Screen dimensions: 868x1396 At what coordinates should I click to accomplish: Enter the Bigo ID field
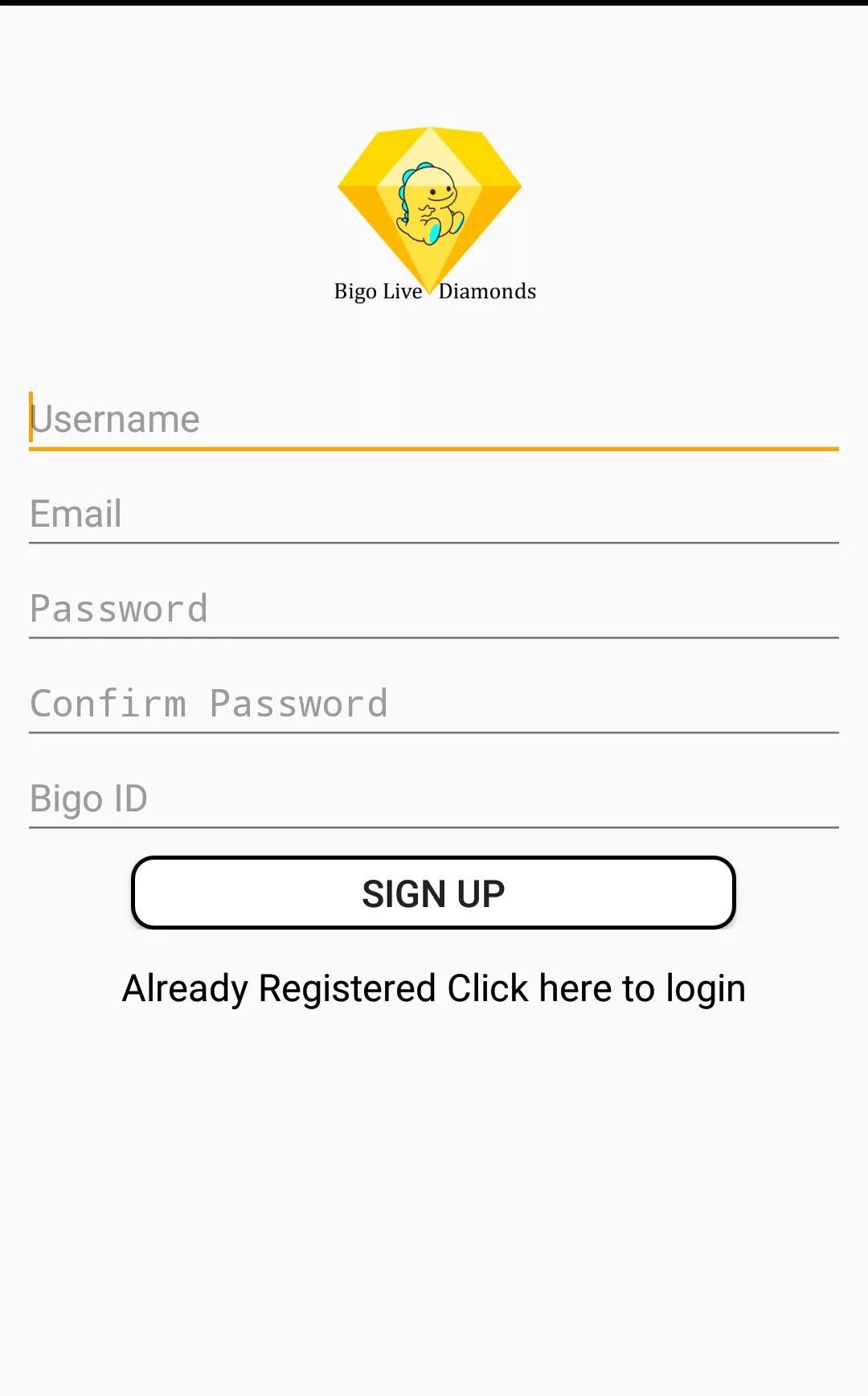tap(434, 799)
